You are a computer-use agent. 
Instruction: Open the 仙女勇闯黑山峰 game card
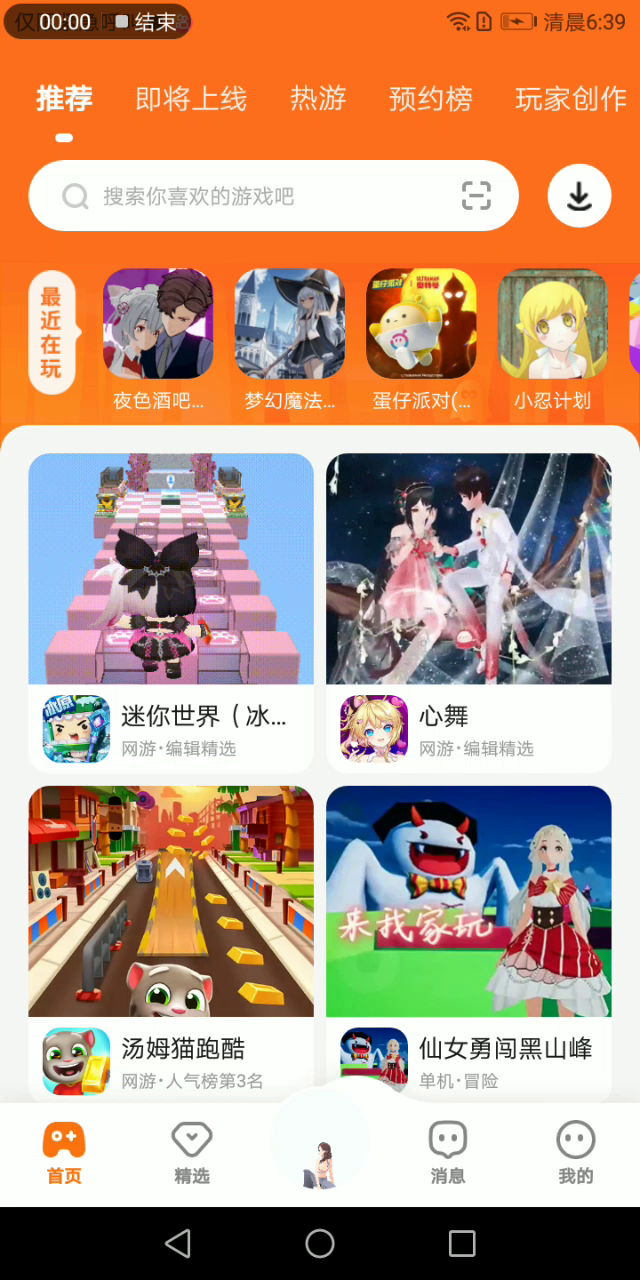tap(468, 940)
